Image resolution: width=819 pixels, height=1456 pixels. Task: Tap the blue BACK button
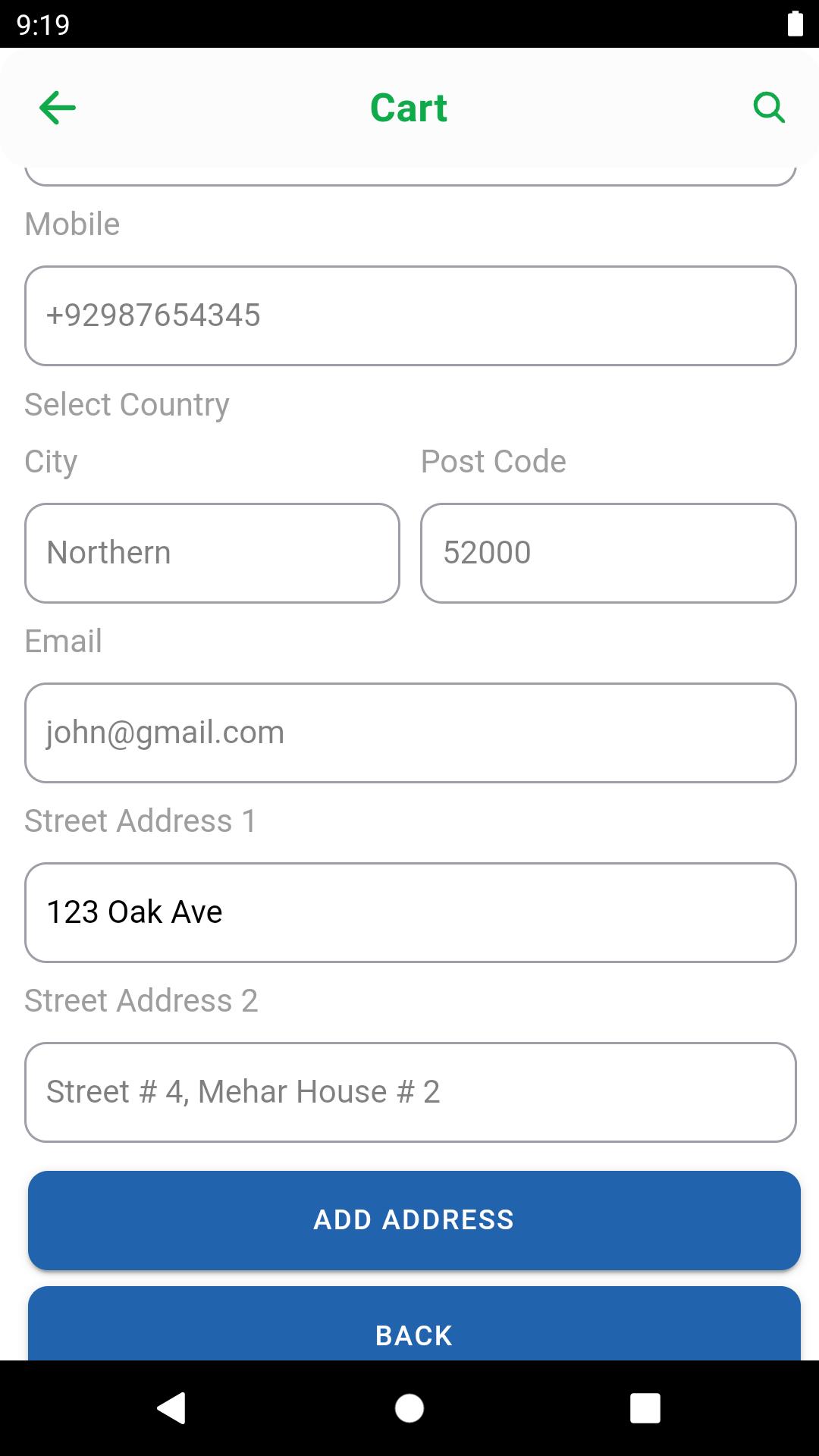click(x=414, y=1324)
